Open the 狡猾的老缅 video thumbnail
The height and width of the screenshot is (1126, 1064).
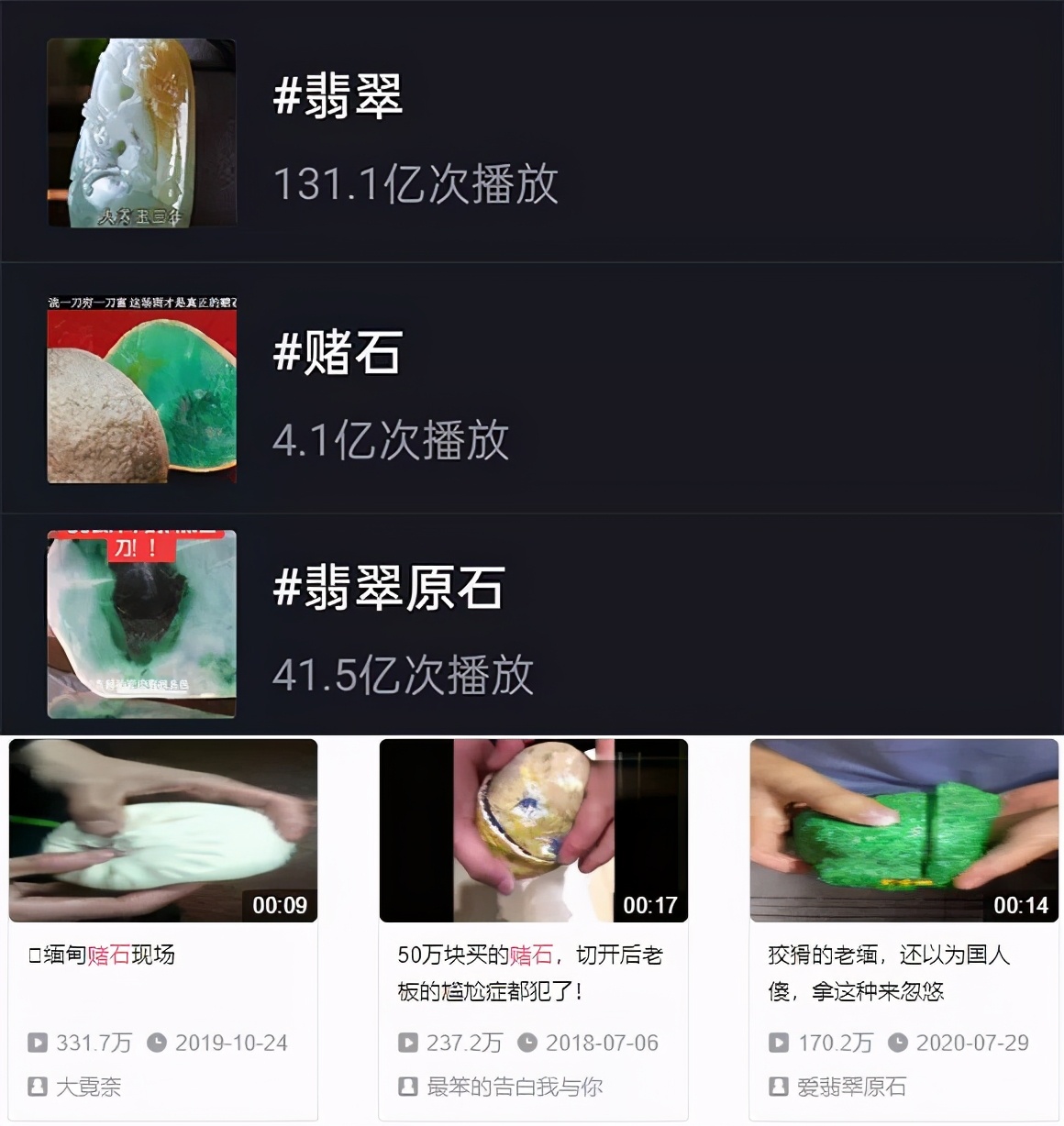(x=903, y=830)
